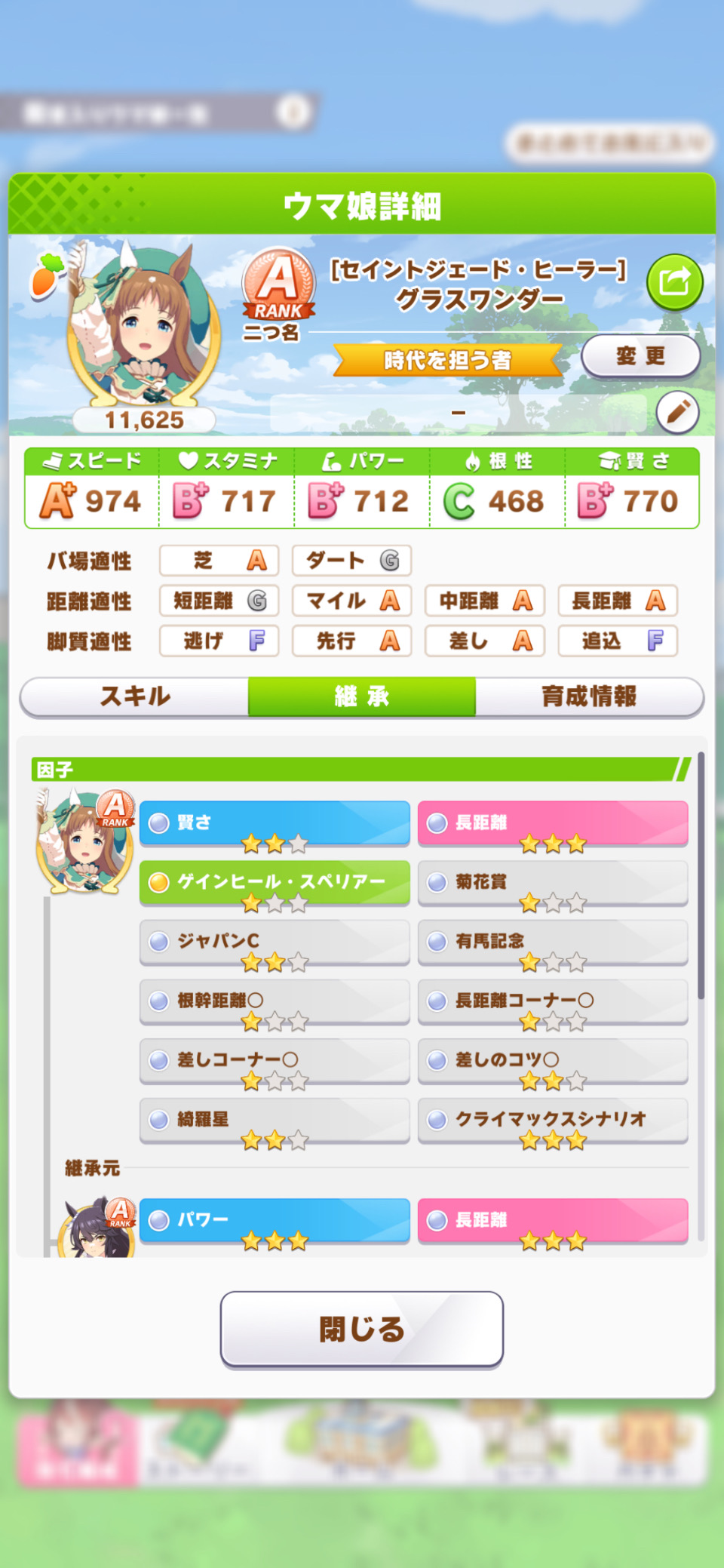724x1568 pixels.
Task: Open the 有馬記念 factor details
Action: (x=553, y=941)
